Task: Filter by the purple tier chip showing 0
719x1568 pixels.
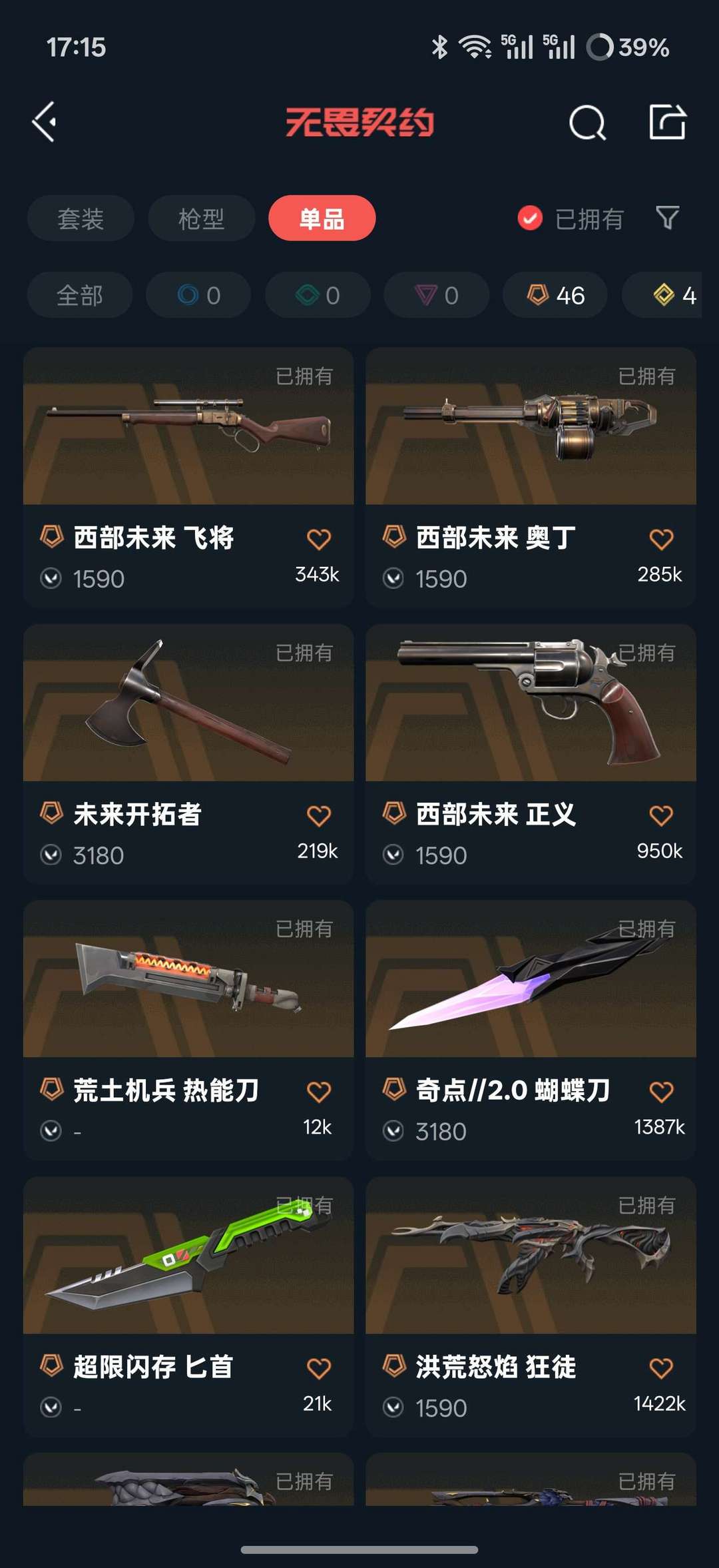Action: tap(437, 295)
